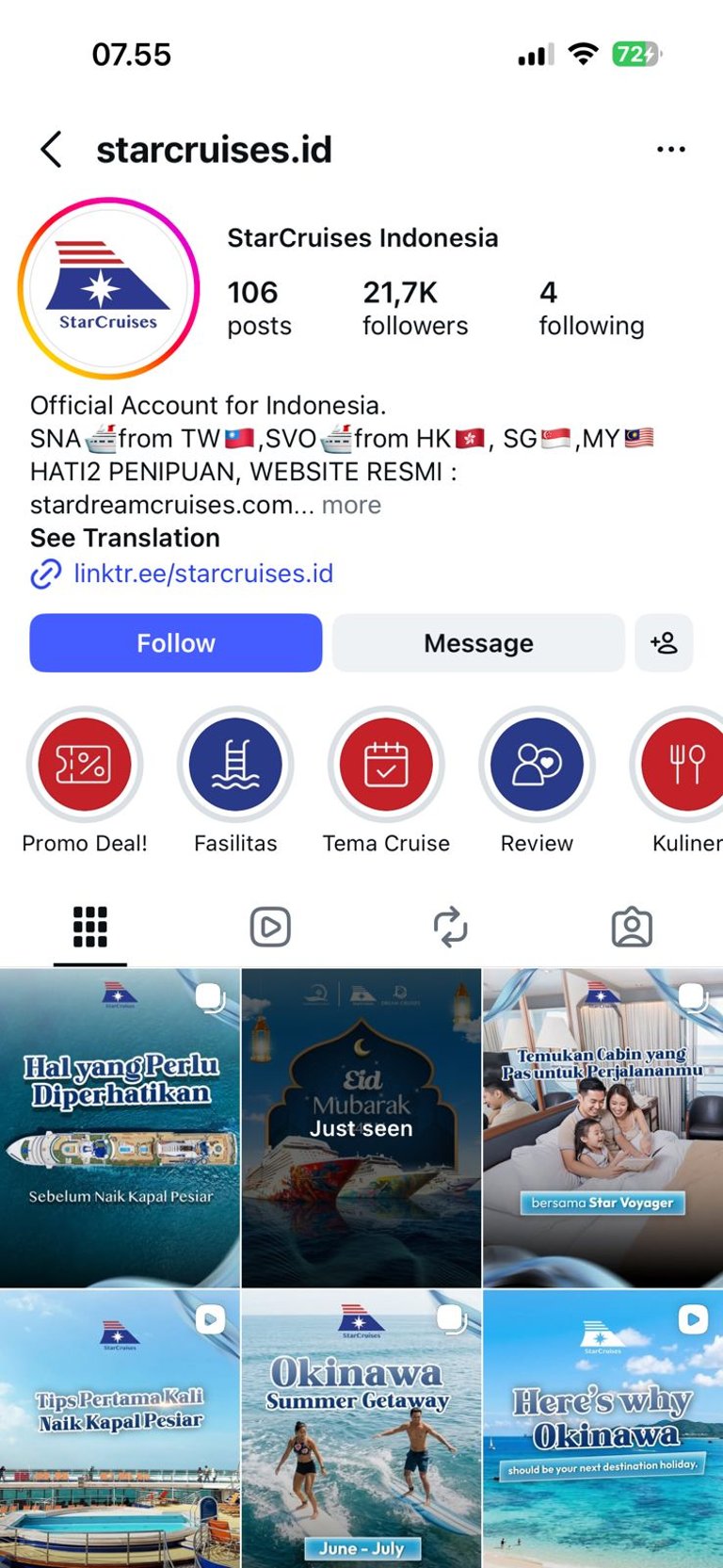Image resolution: width=723 pixels, height=1568 pixels.
Task: Open the 21,7K followers list
Action: (414, 308)
